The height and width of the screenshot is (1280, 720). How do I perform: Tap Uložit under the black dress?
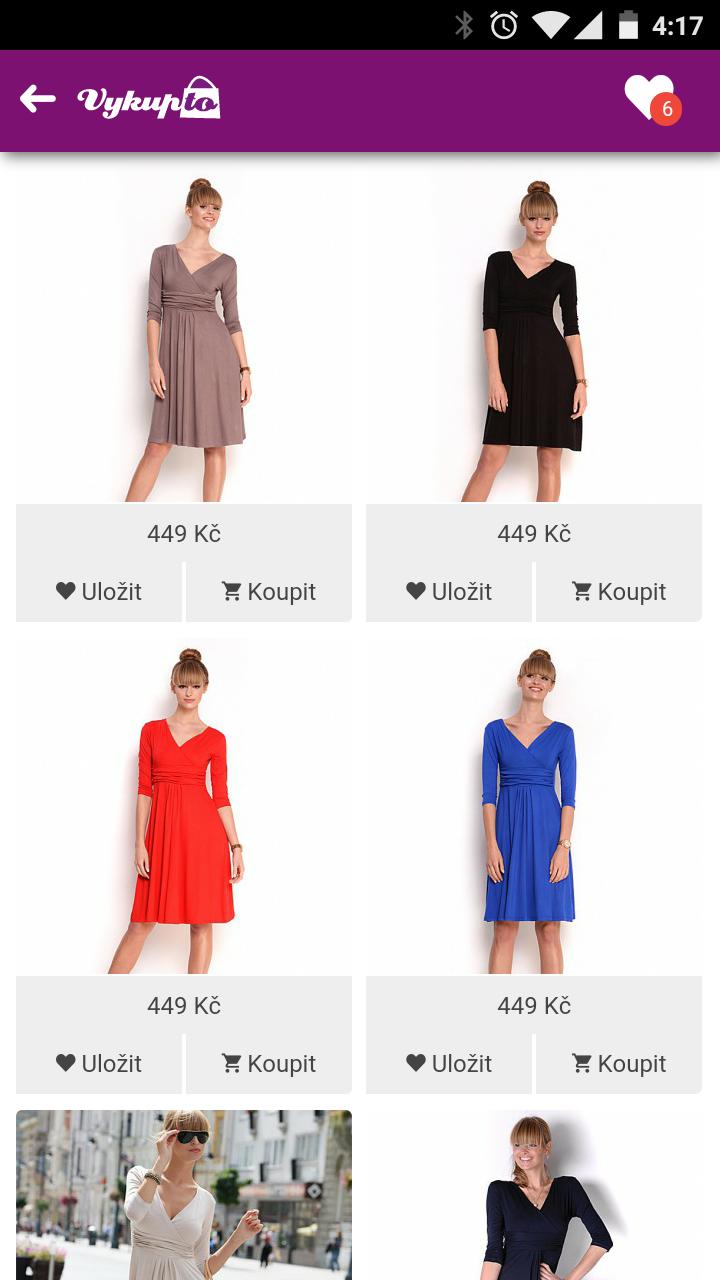(449, 592)
